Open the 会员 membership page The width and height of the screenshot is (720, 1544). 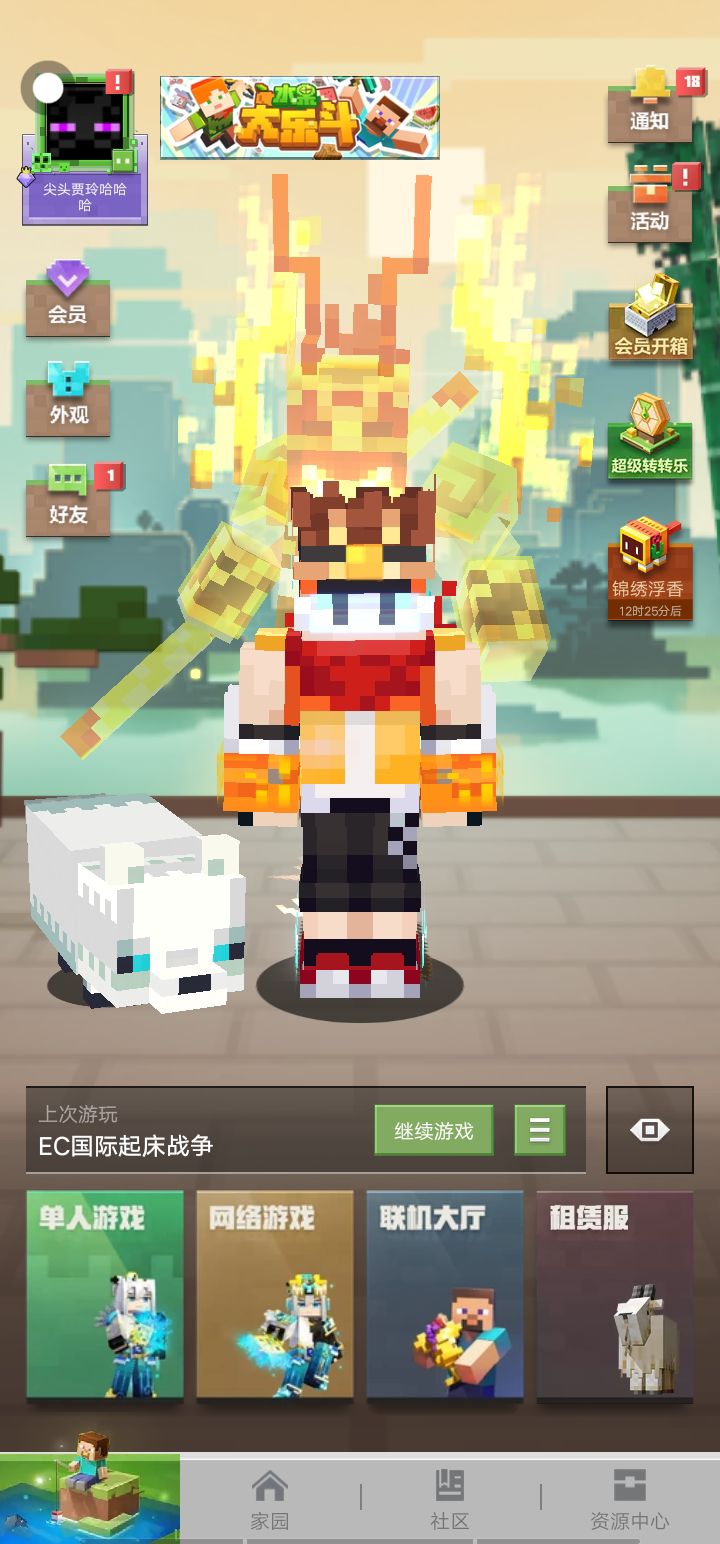coord(68,297)
